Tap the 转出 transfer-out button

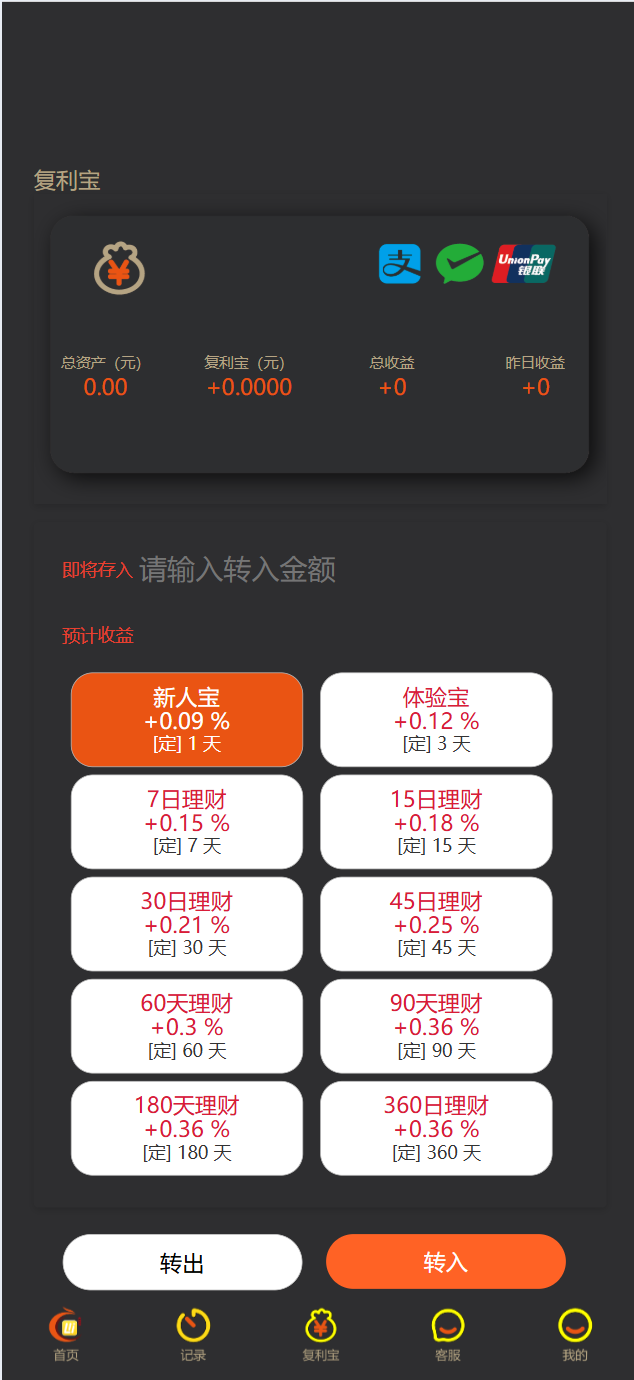tap(182, 1262)
